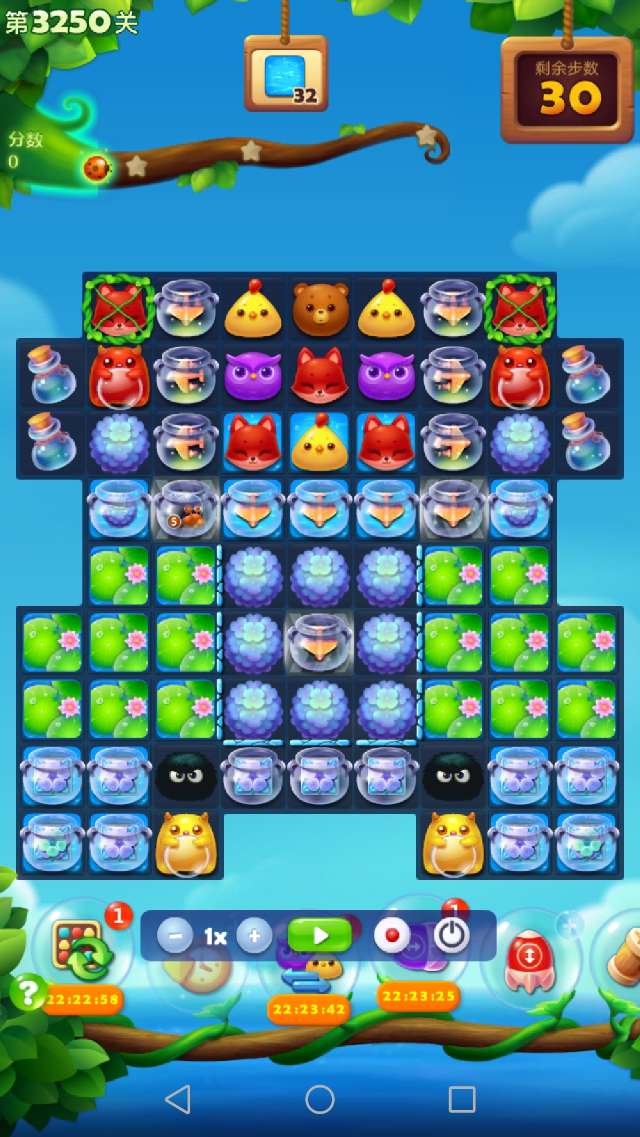Open the green question mark help
Screen dimensions: 640x1137
[28, 992]
